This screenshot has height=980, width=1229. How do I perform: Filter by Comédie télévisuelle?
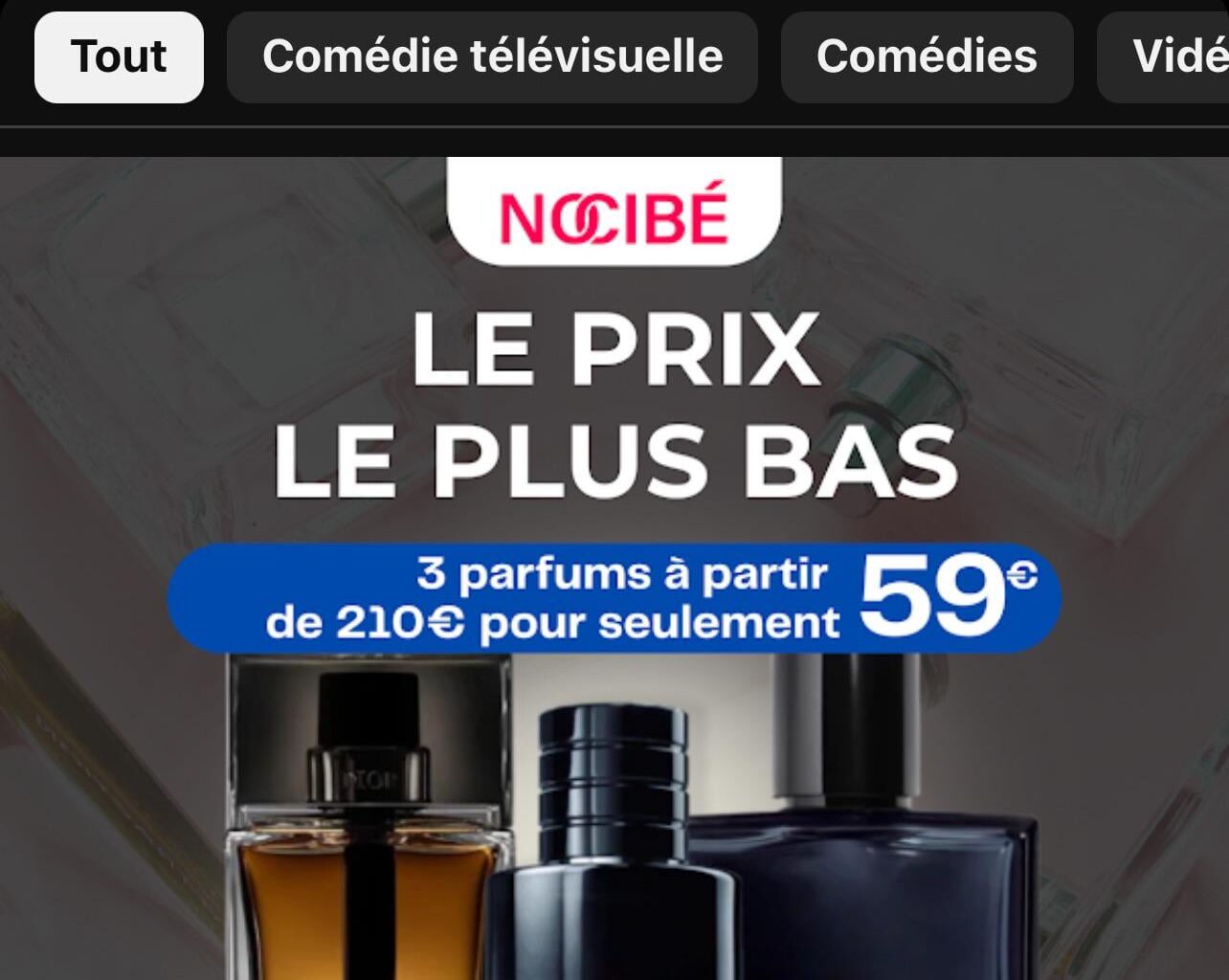click(492, 56)
